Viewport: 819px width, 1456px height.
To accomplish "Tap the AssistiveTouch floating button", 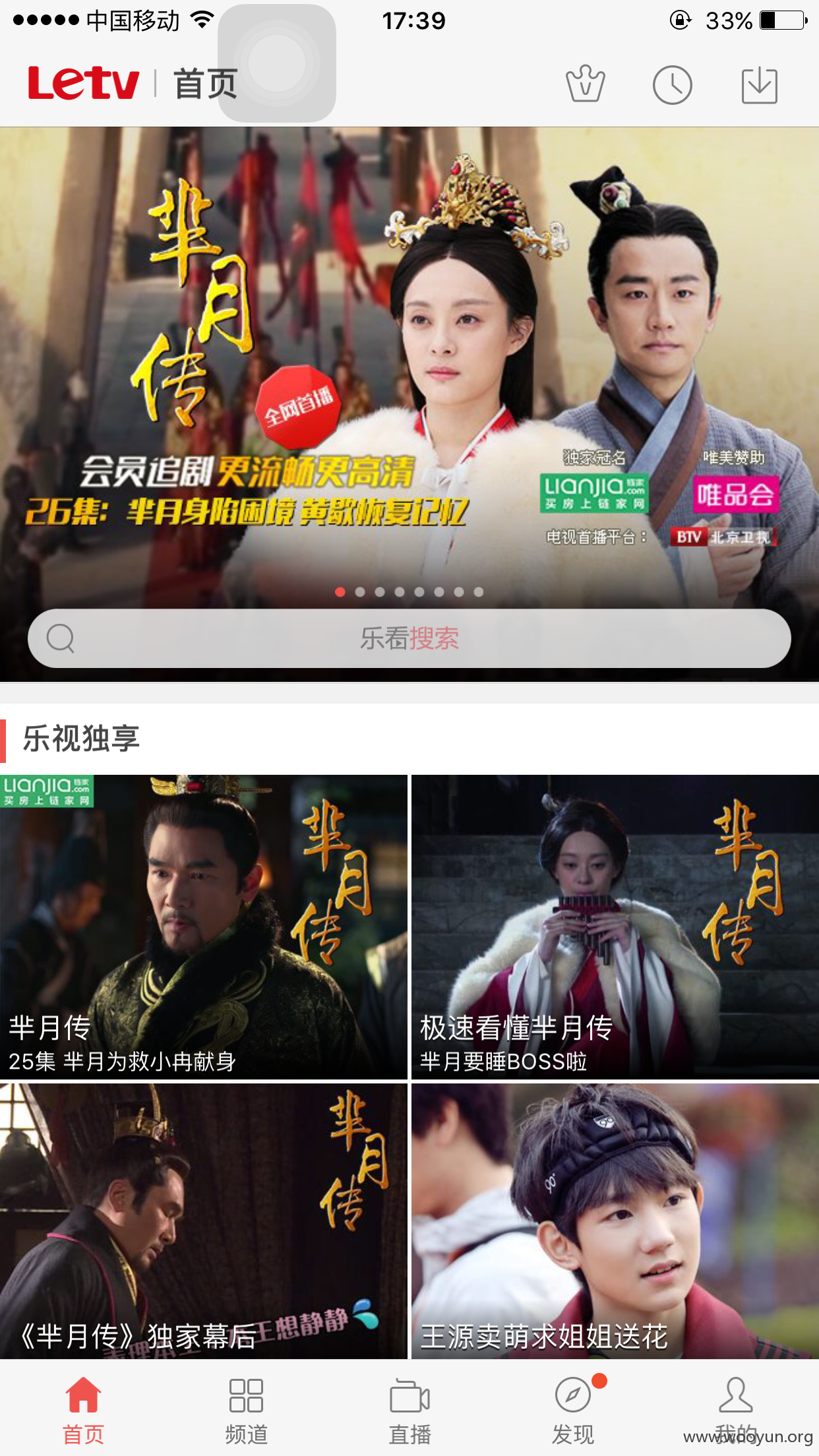I will pyautogui.click(x=277, y=63).
